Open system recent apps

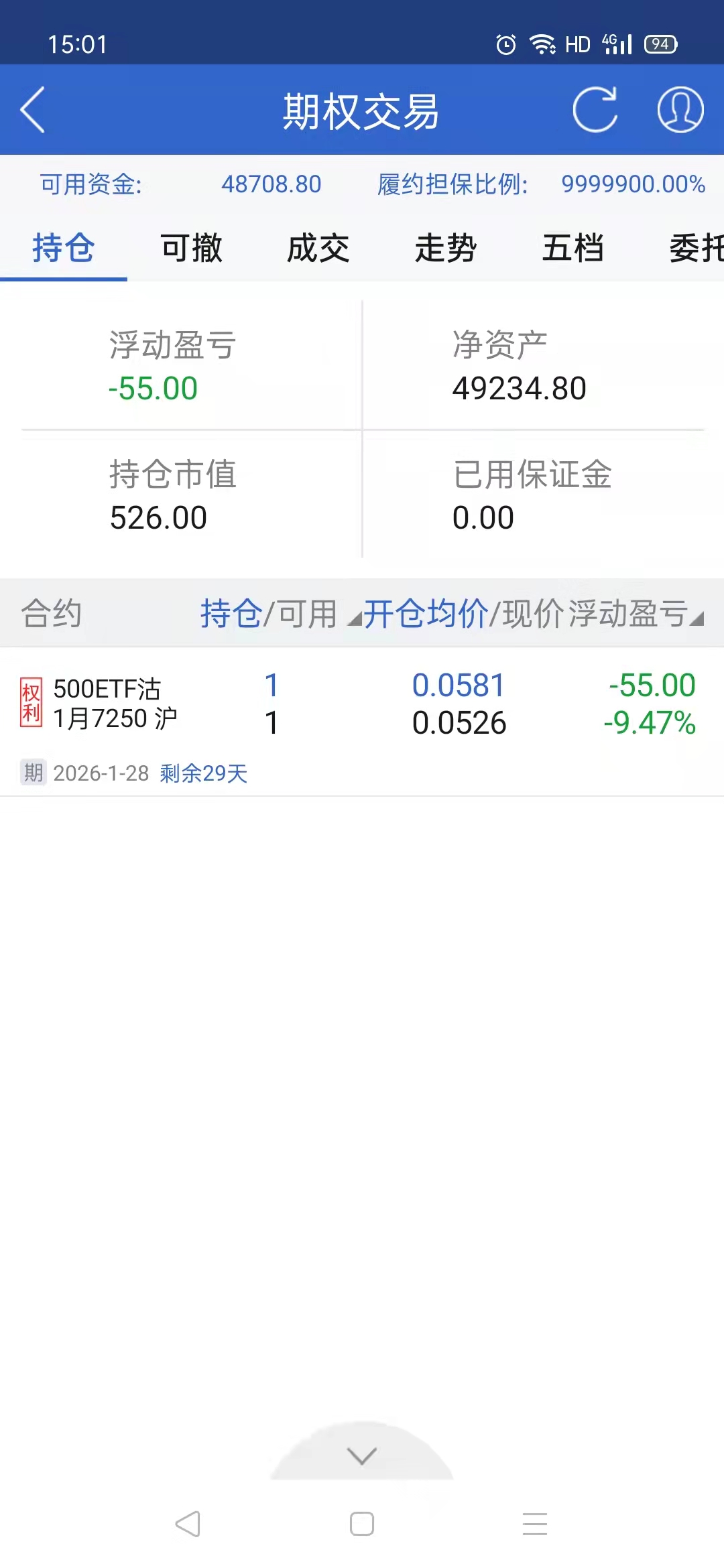tap(535, 1524)
